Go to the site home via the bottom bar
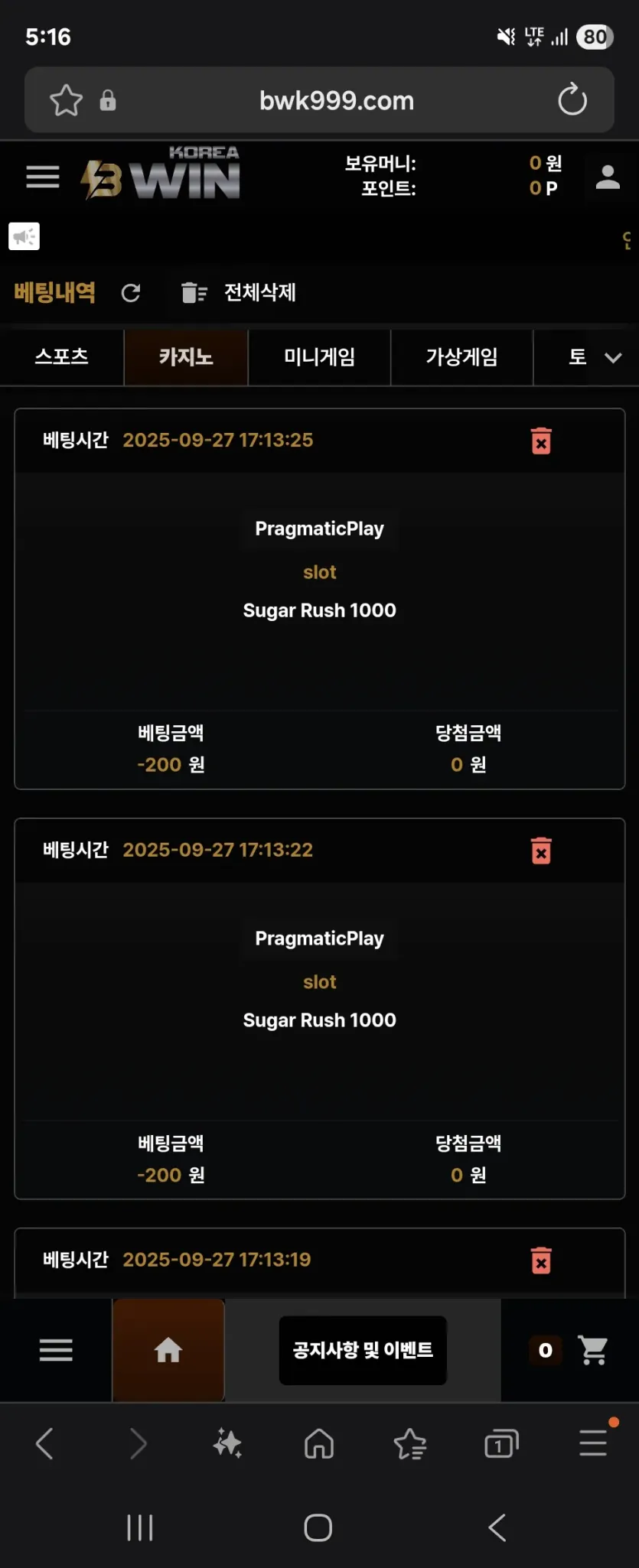This screenshot has height=1568, width=639. (168, 1351)
